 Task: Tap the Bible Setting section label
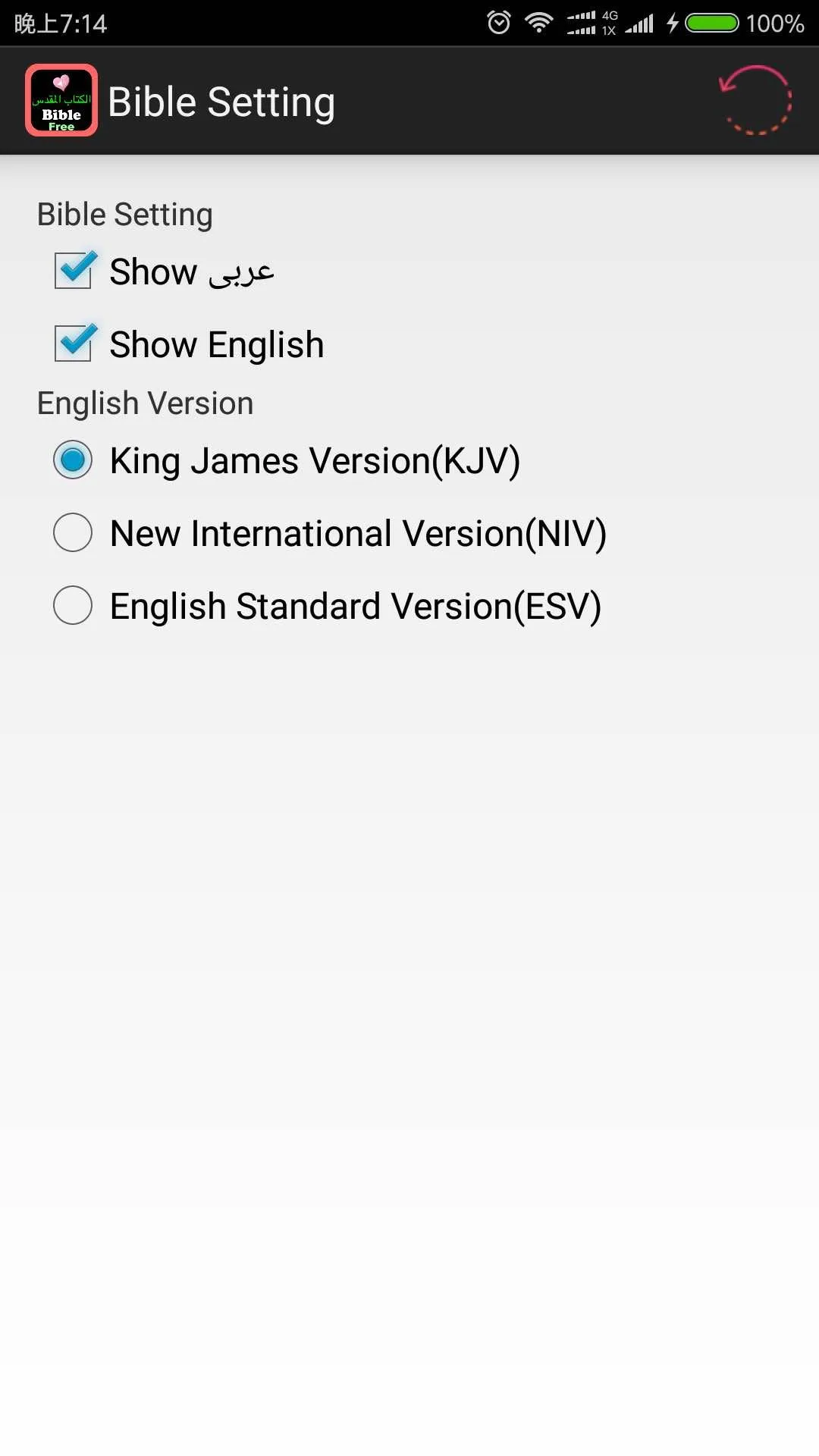[124, 214]
